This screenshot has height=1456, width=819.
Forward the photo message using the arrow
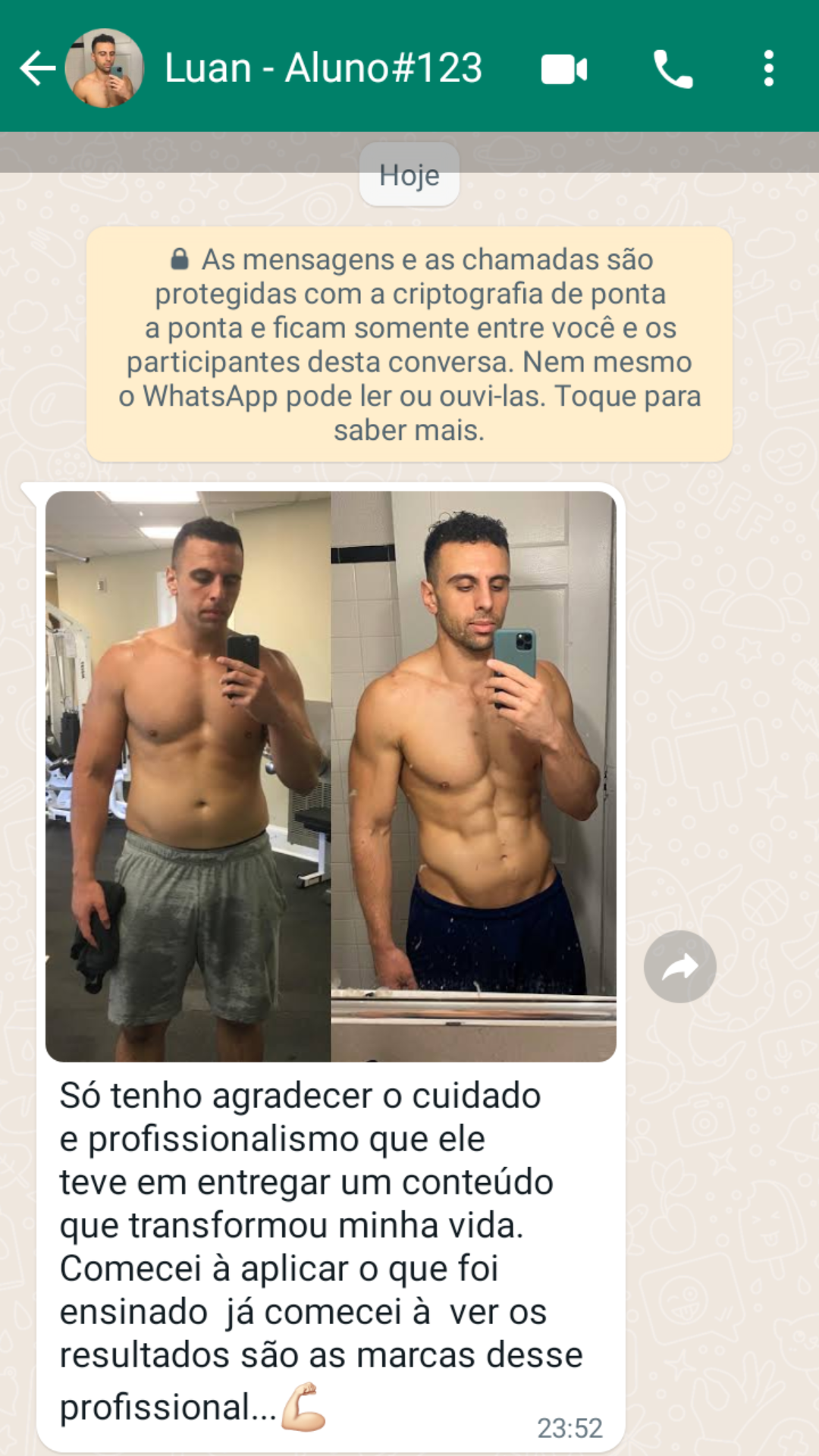pos(680,967)
